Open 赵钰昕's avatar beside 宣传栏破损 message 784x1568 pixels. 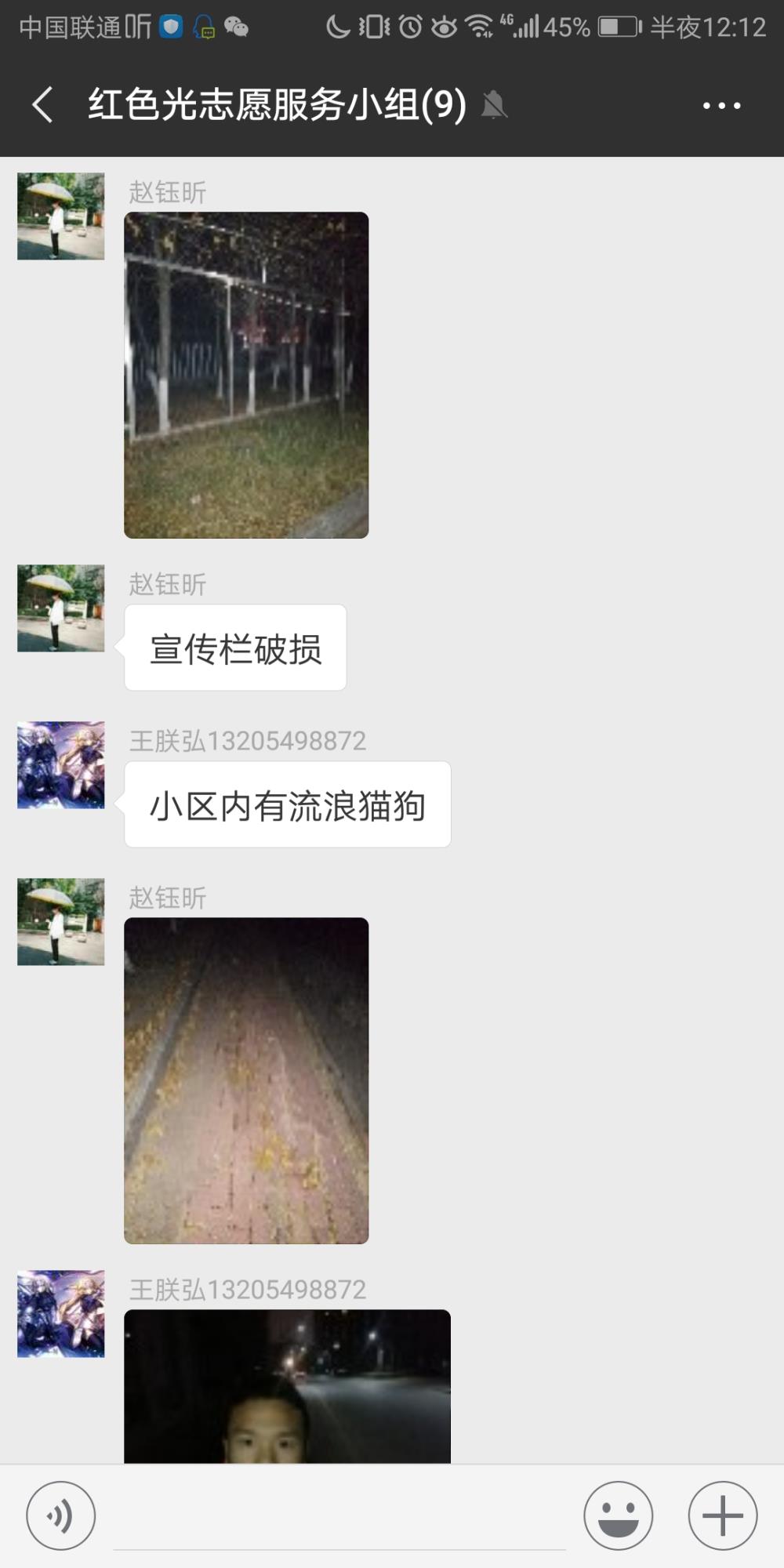pos(61,608)
